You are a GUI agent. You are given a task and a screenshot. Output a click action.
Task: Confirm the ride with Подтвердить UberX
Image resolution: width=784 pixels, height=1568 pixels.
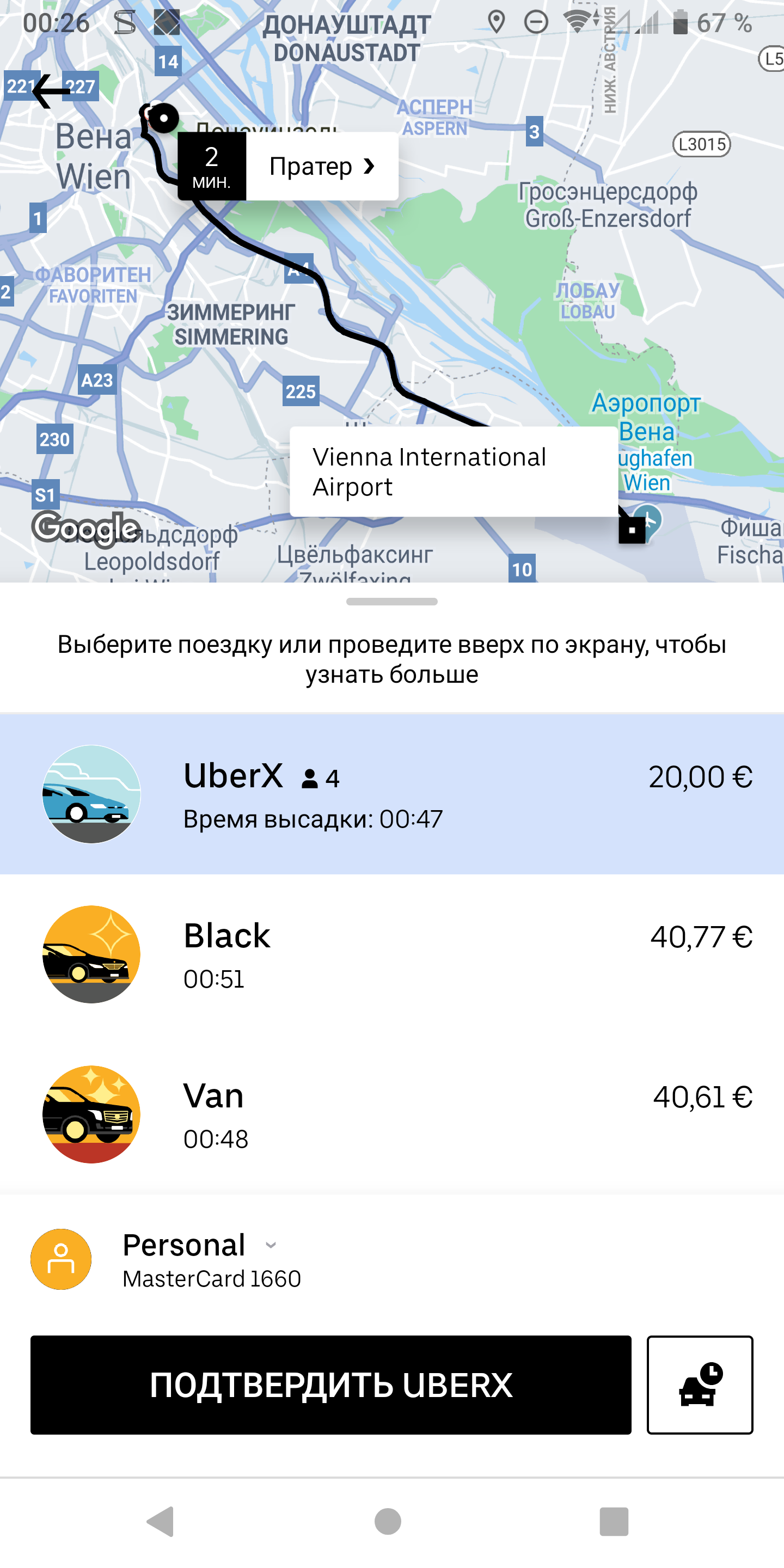(330, 1385)
